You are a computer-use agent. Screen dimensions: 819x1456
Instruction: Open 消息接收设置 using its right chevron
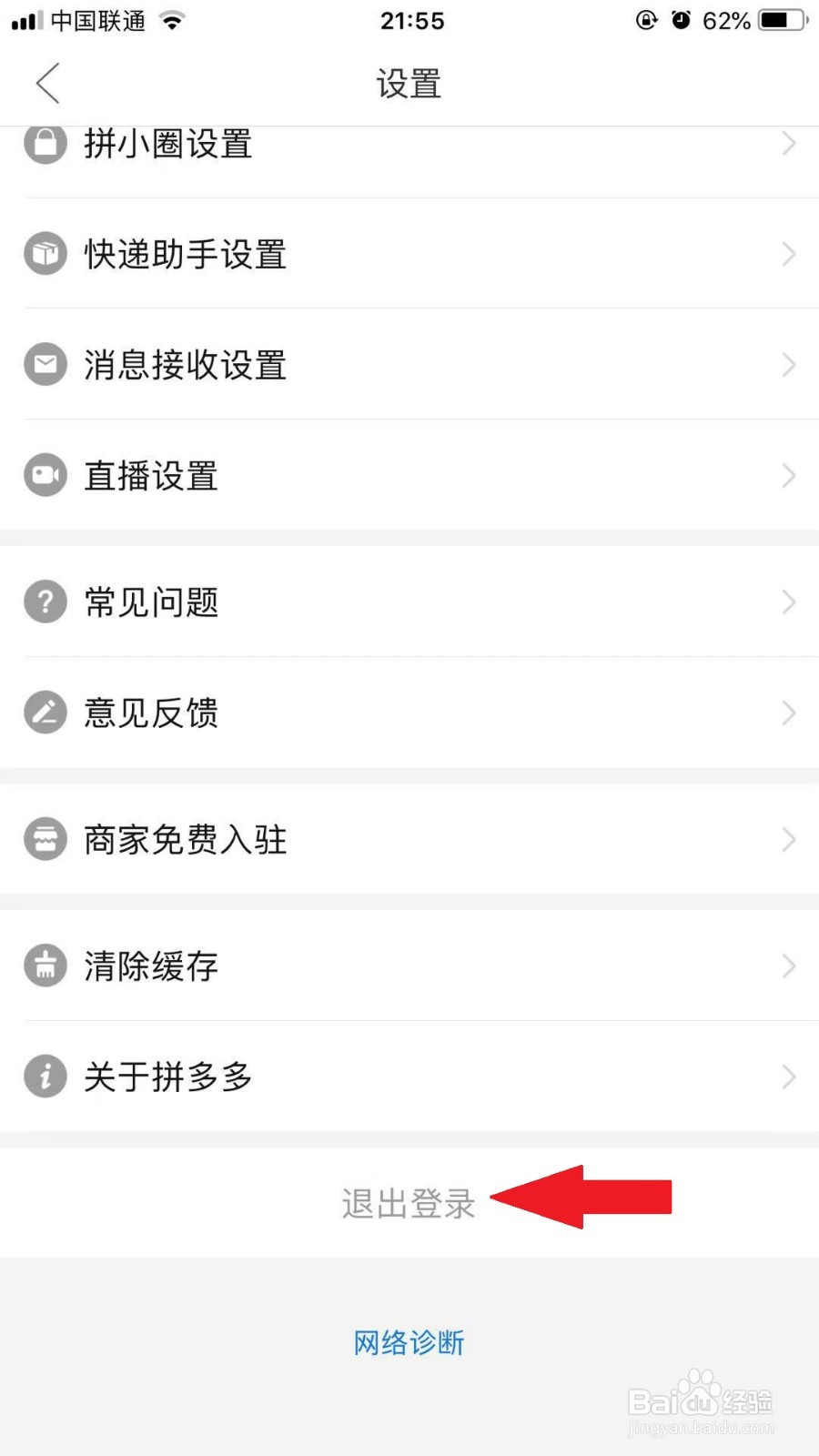point(788,364)
